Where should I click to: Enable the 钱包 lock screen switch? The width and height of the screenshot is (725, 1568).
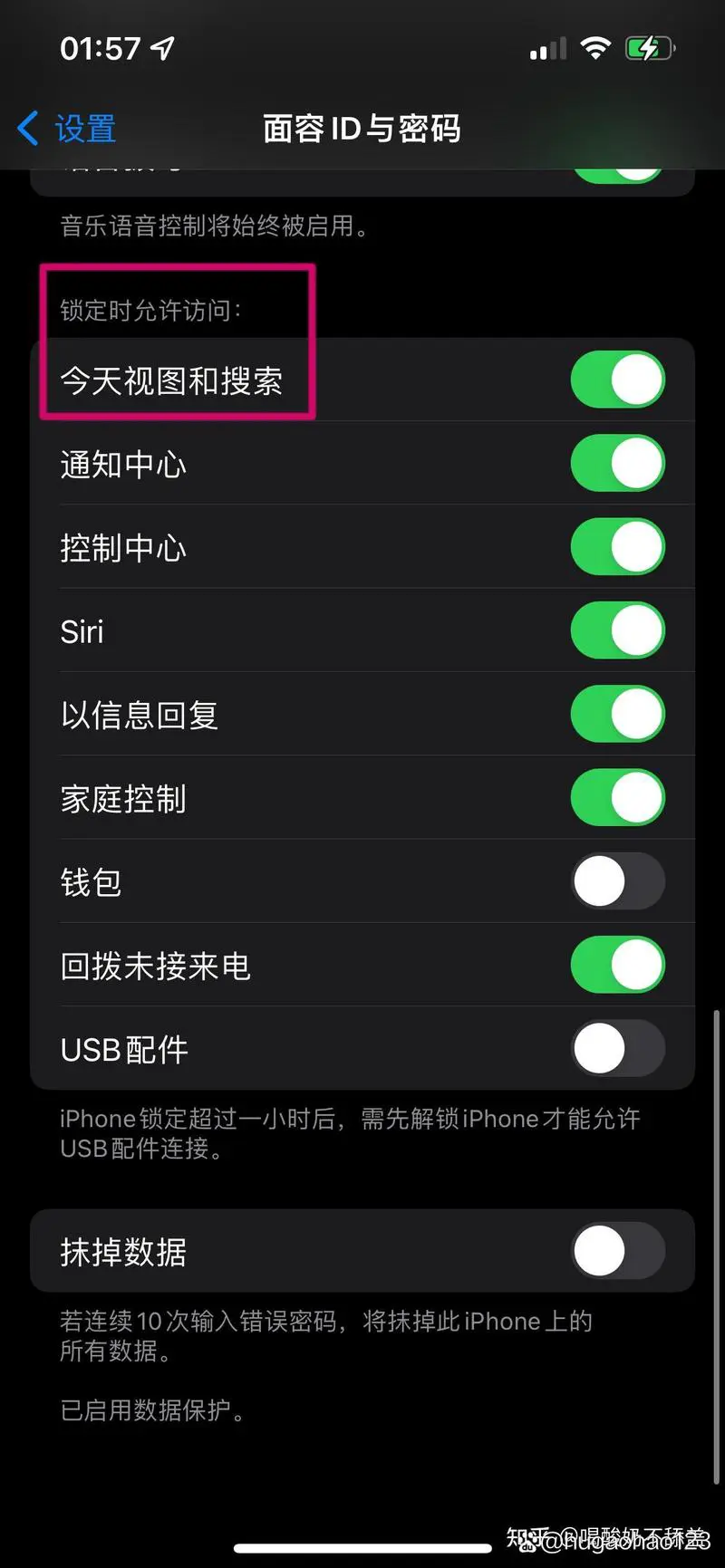pos(617,881)
